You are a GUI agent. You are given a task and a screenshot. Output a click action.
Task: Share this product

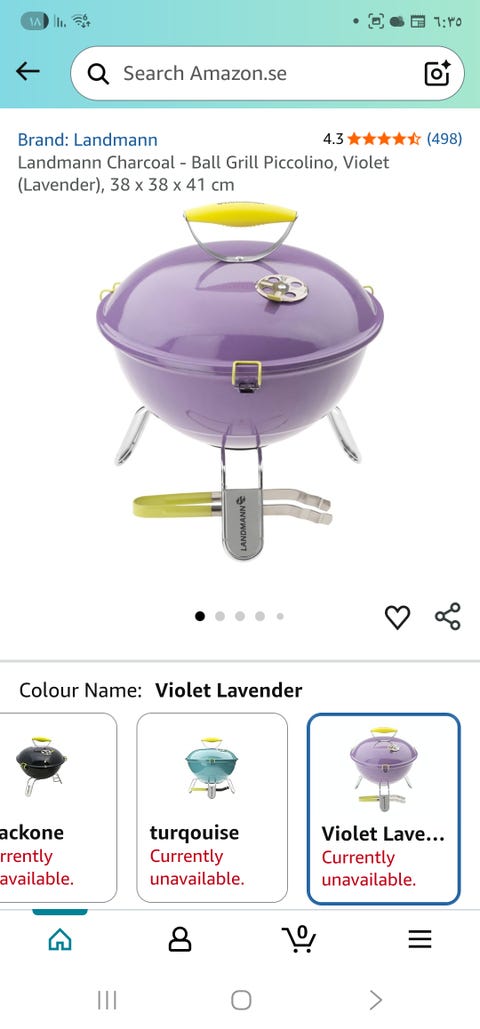pos(448,616)
